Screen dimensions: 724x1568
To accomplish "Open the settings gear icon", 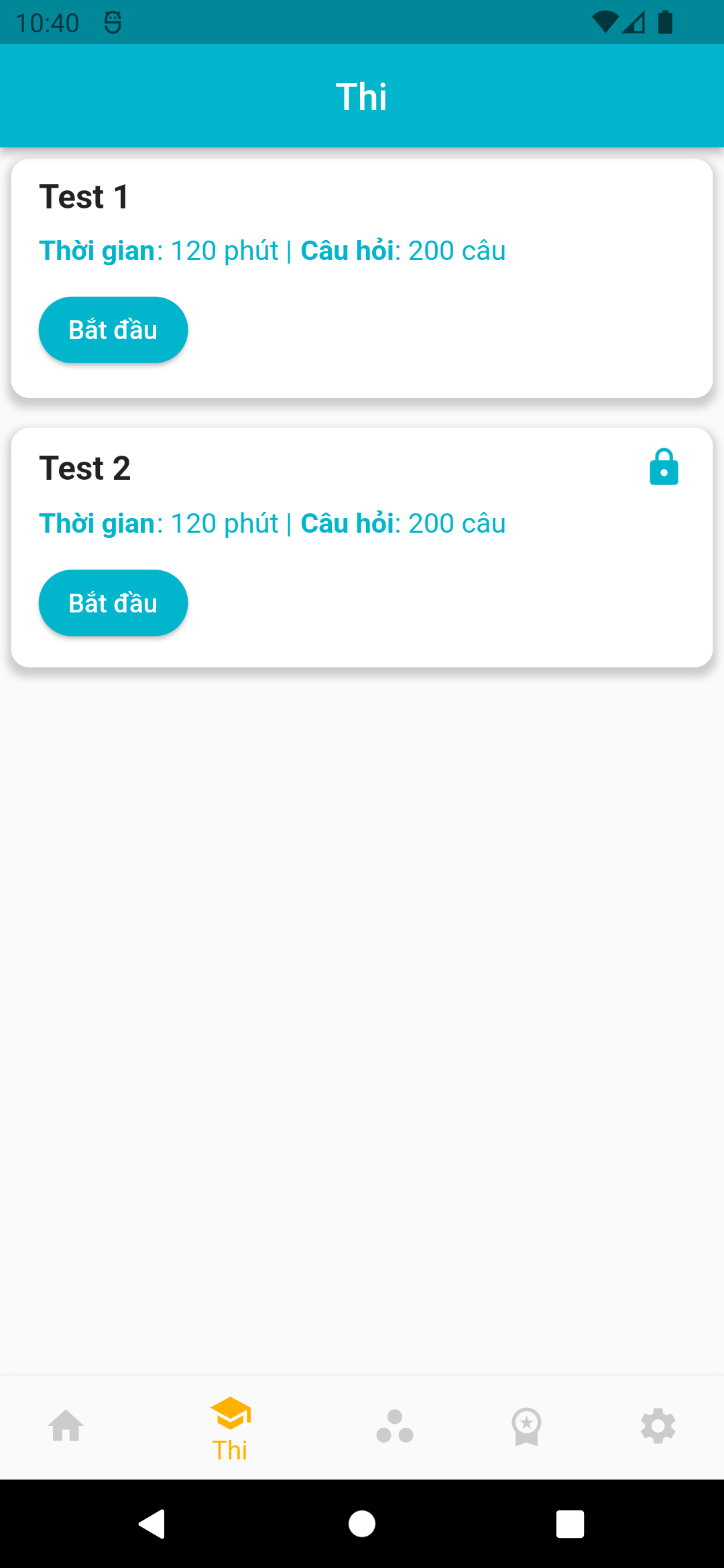I will [x=658, y=1425].
